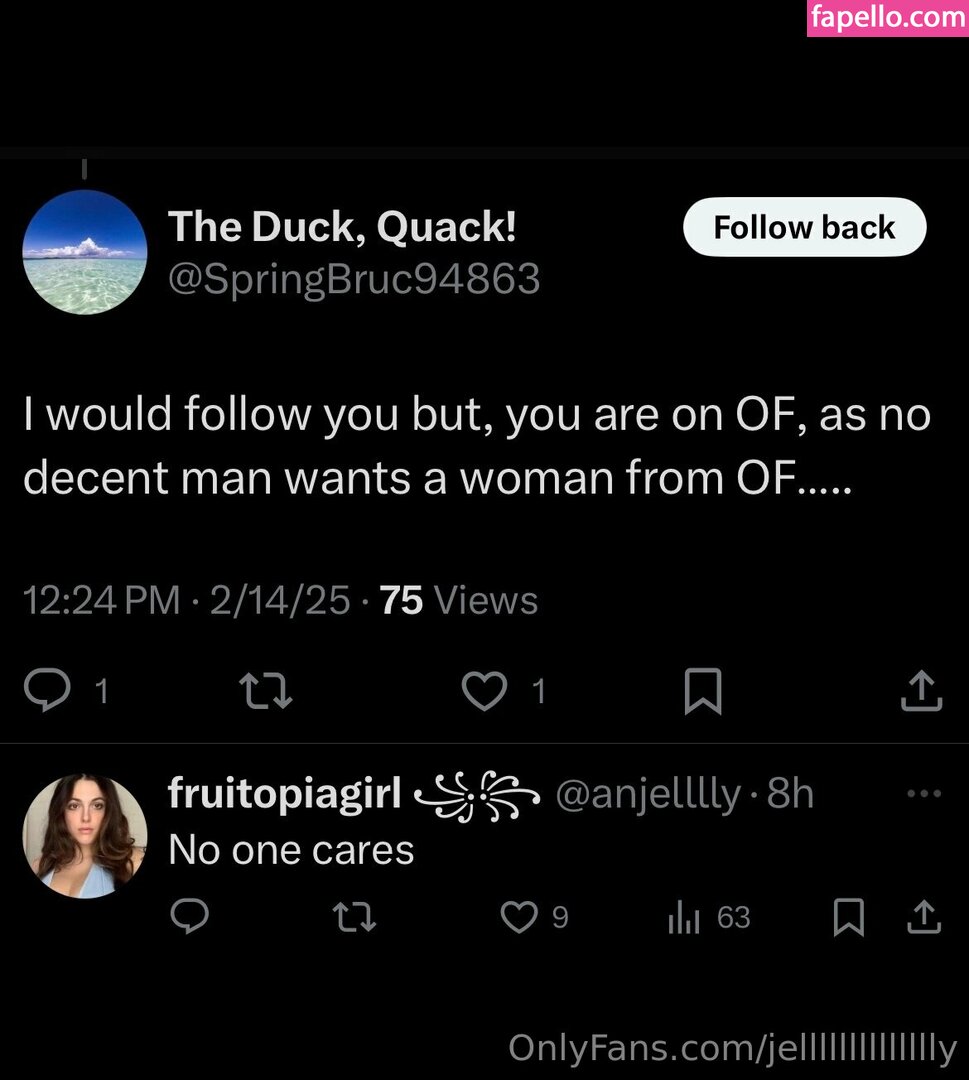Tap the Follow back button
This screenshot has height=1080, width=969.
click(804, 228)
